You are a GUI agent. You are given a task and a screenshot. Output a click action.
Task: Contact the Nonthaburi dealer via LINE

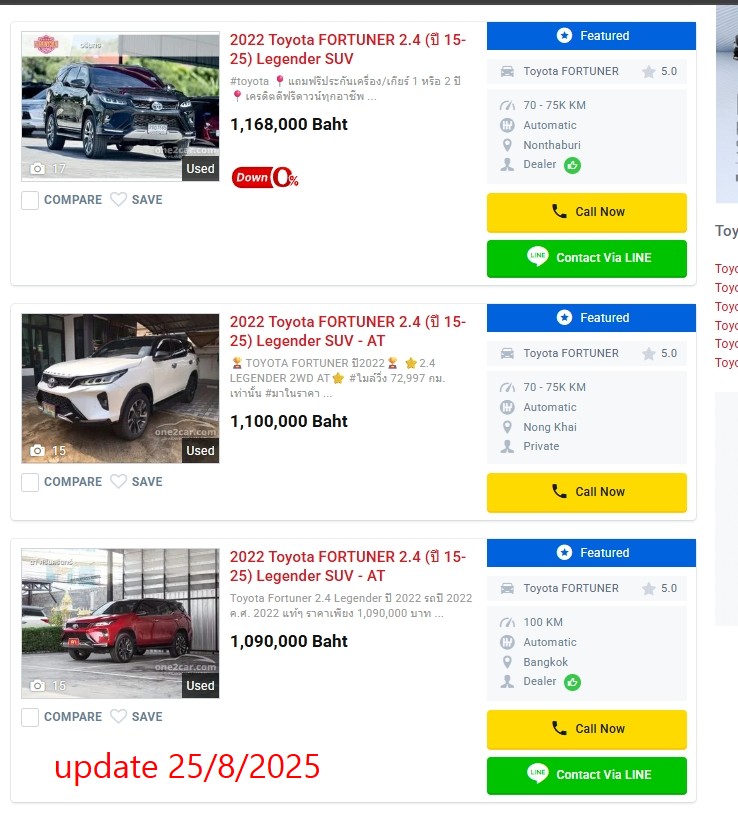[x=586, y=258]
